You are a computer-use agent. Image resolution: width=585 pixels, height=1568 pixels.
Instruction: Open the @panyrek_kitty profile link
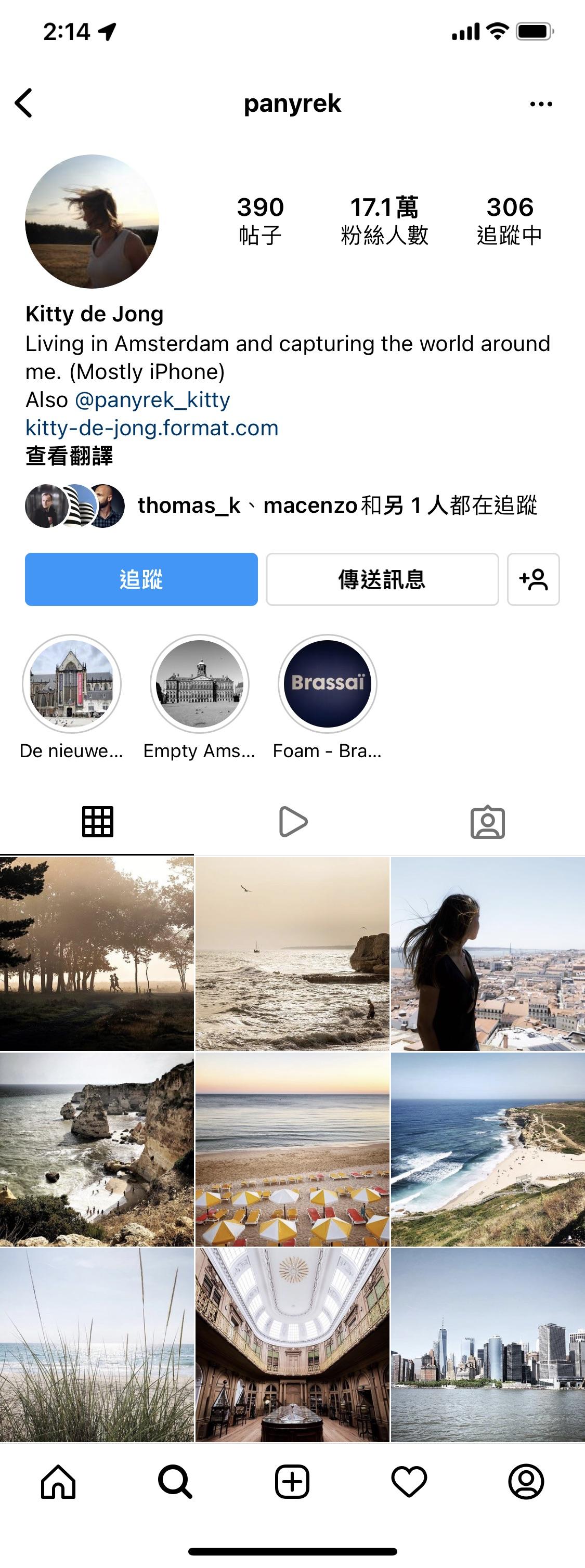point(152,400)
